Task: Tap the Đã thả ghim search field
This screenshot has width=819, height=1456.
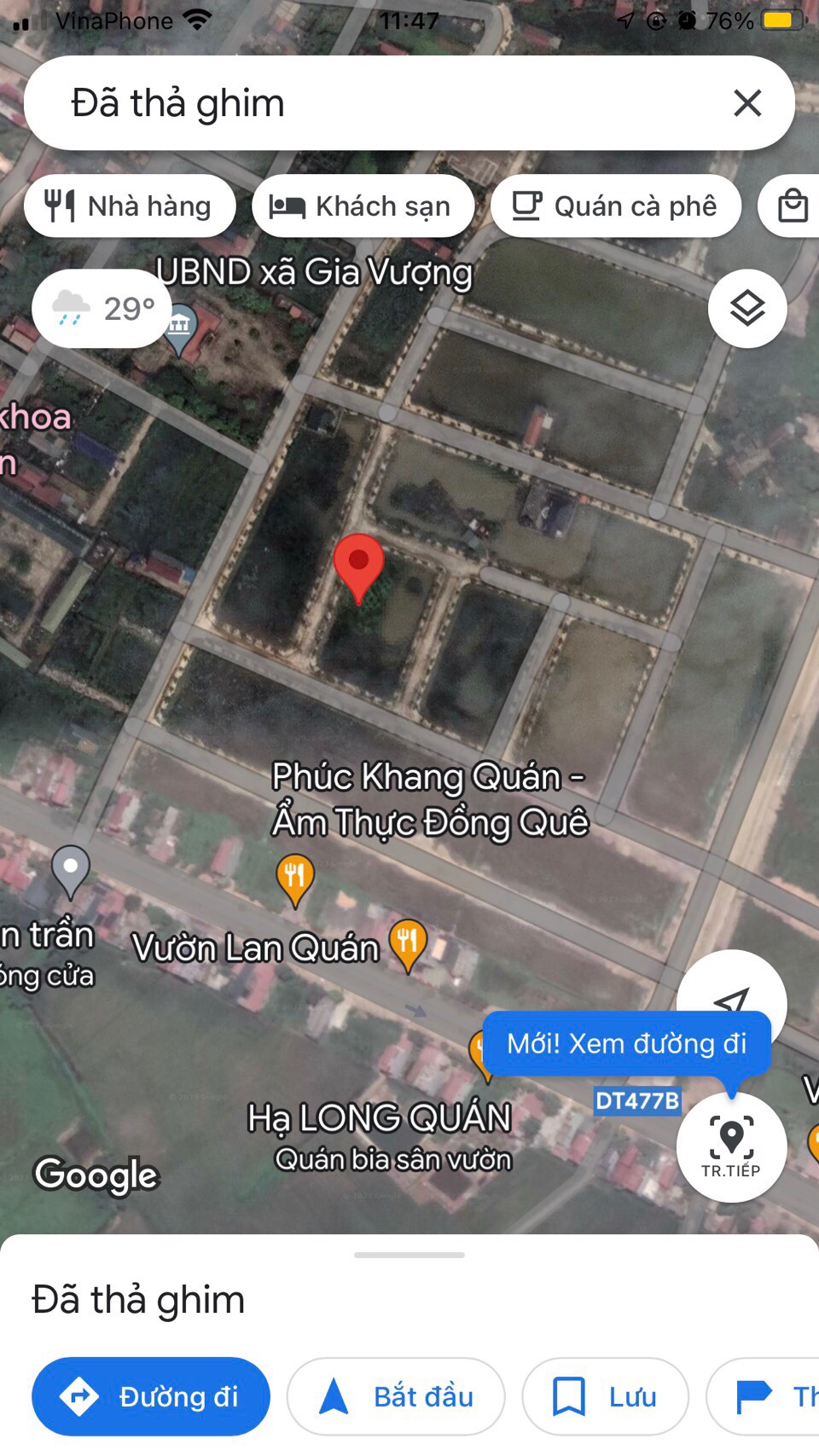Action: coord(341,102)
